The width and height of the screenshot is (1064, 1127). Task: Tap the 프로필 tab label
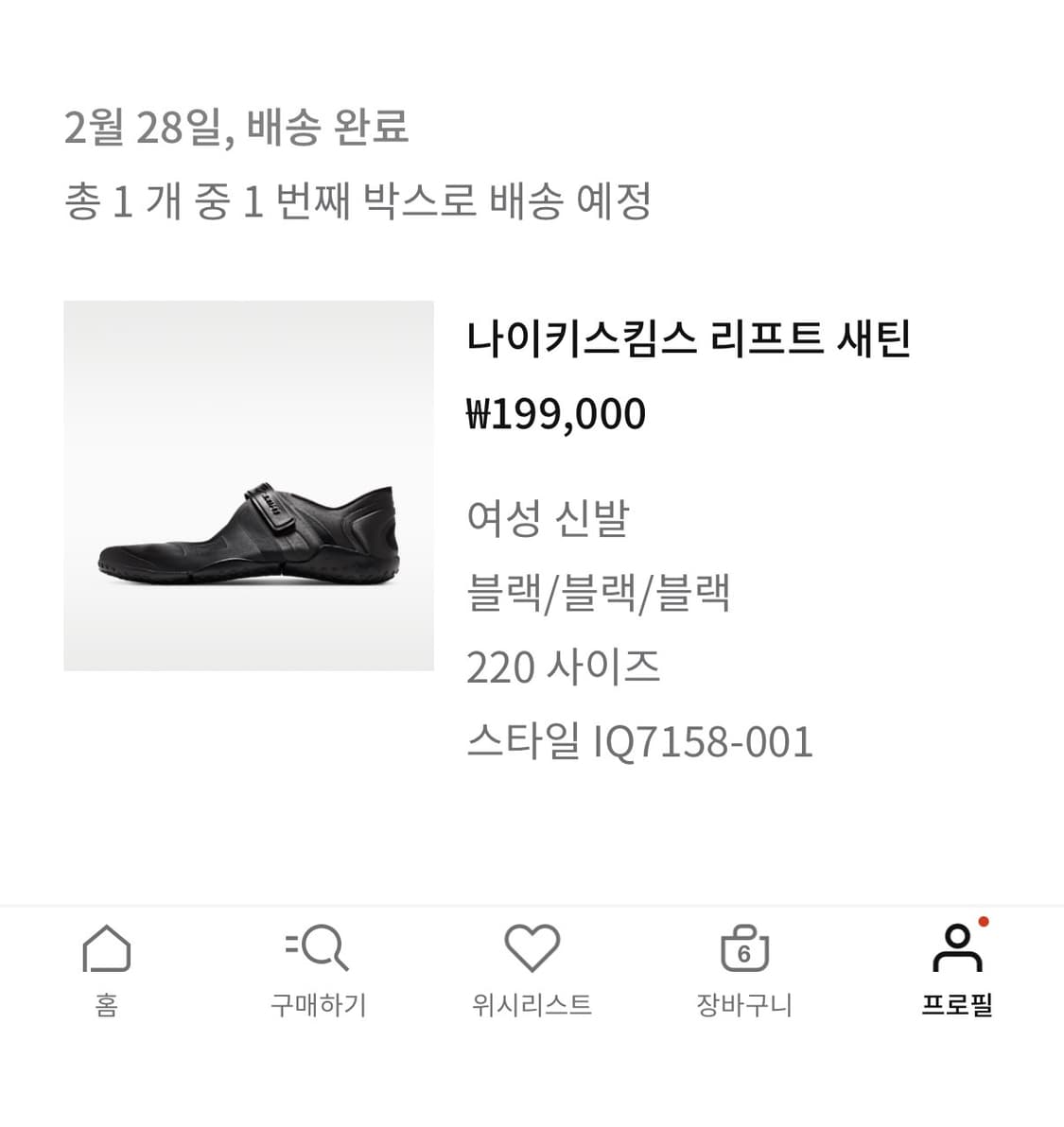(x=957, y=1005)
